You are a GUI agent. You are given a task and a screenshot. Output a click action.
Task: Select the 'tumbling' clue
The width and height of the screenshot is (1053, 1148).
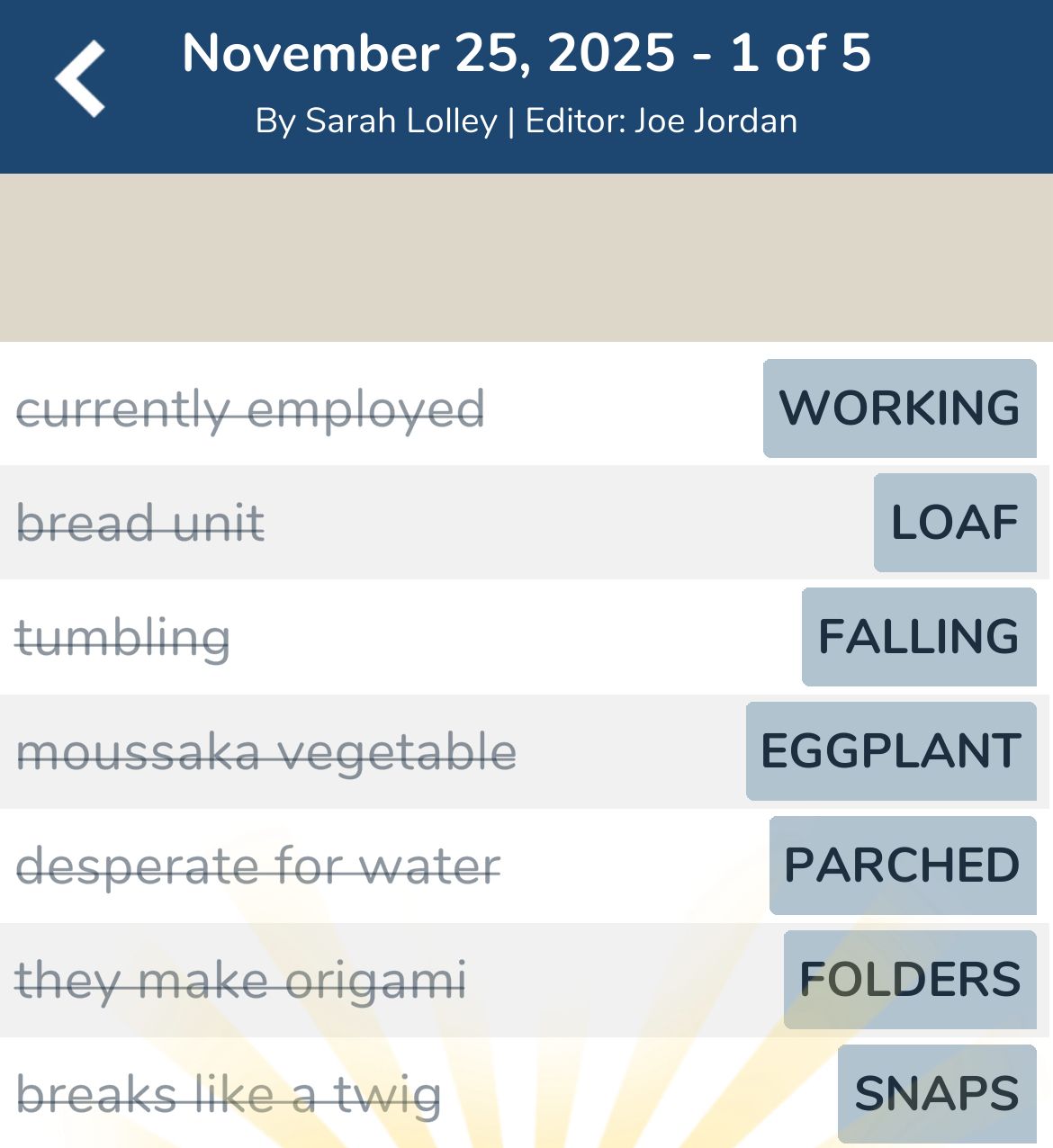(x=124, y=637)
